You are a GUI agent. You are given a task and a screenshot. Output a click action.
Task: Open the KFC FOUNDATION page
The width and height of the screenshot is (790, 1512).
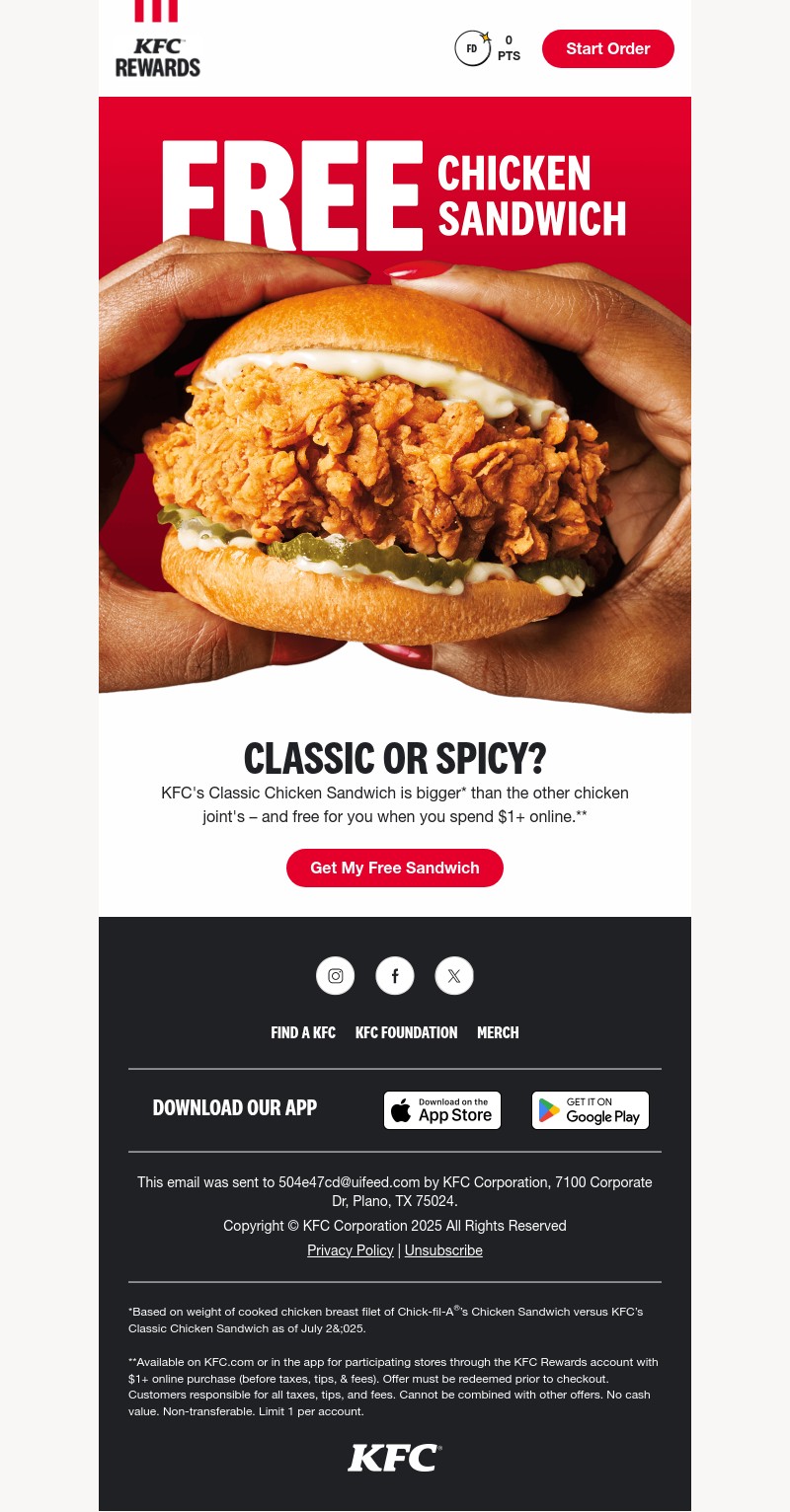tap(406, 1032)
